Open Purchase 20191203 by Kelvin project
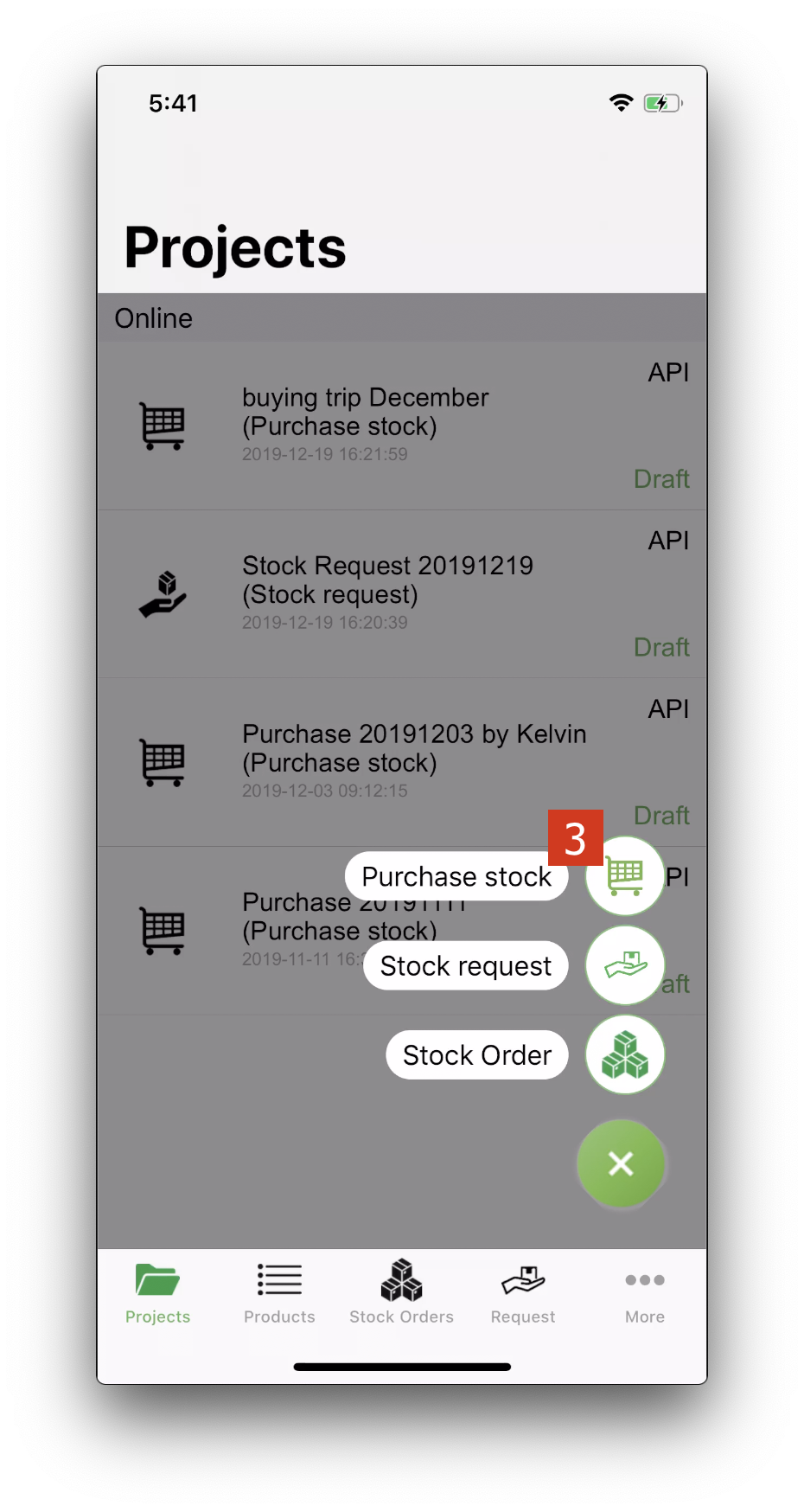 401,761
